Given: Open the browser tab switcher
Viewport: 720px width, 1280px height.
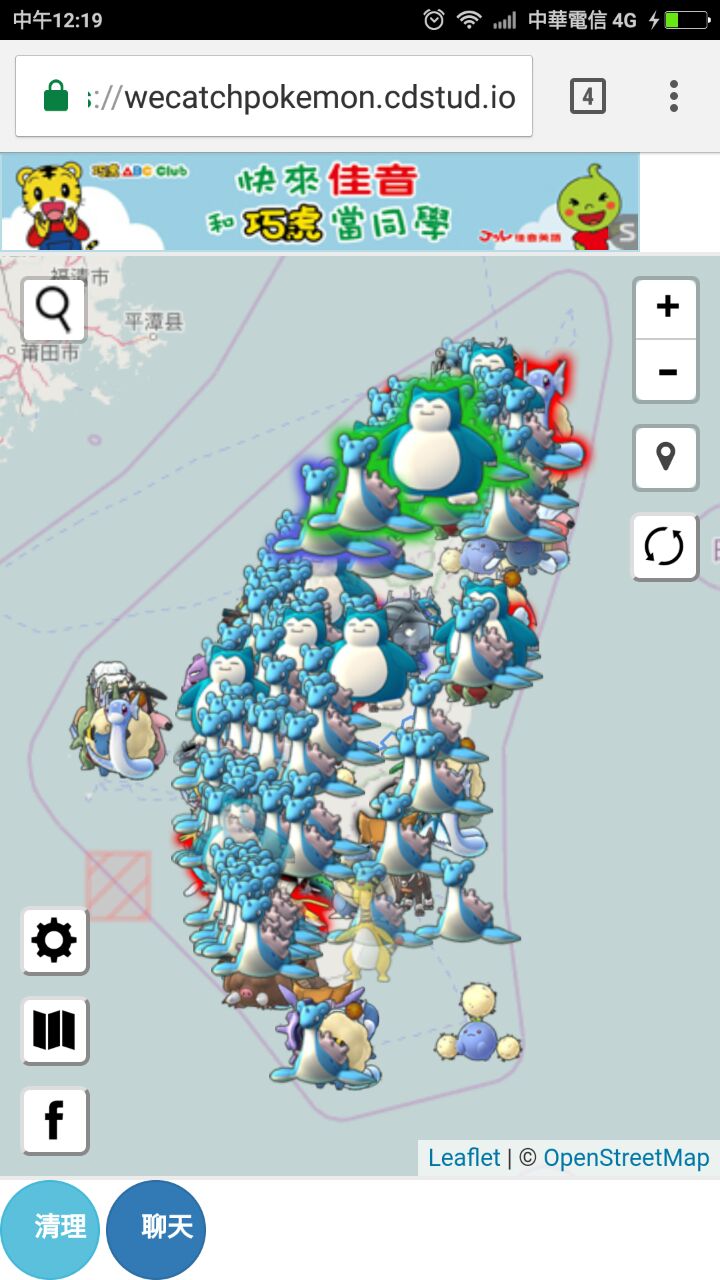Looking at the screenshot, I should pos(588,96).
